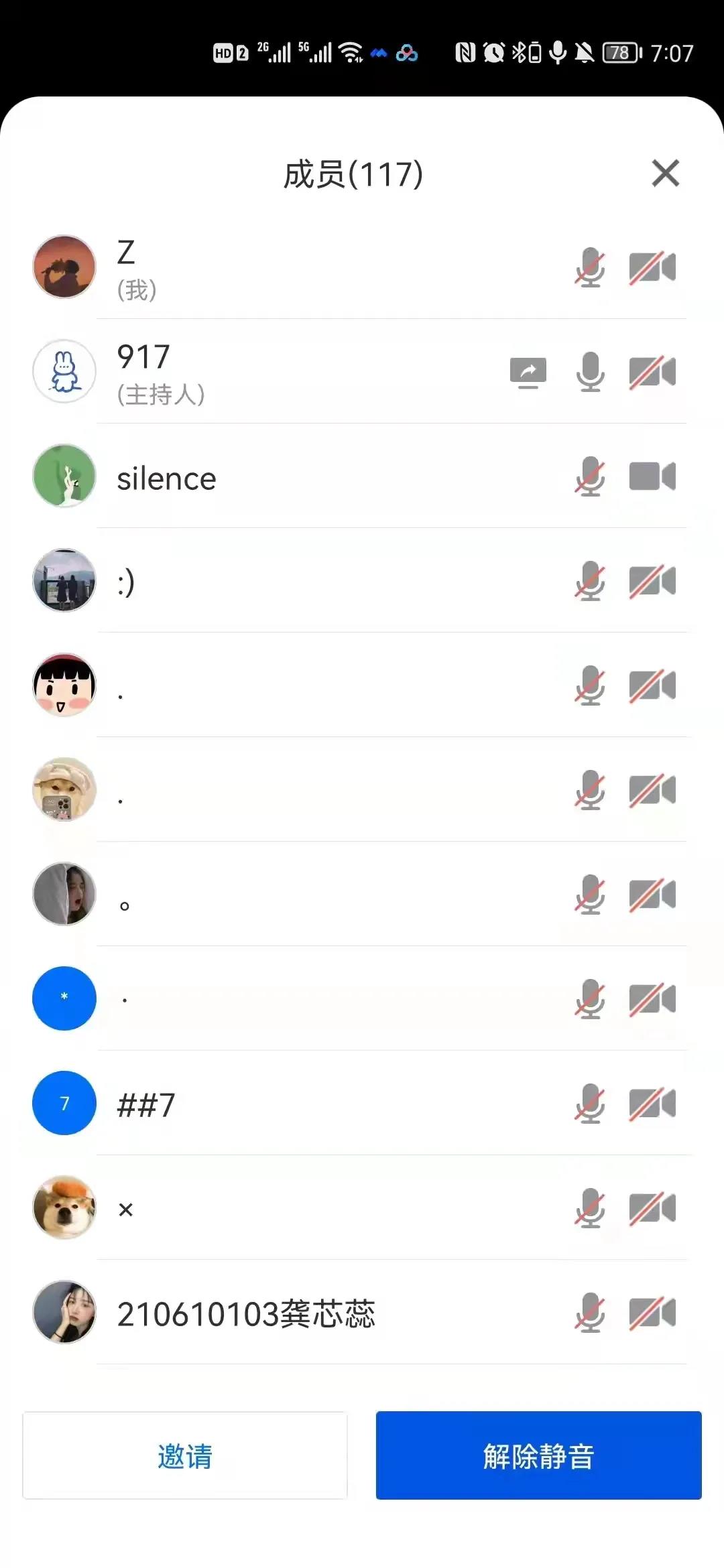Tap the camera icon beside silence

tap(652, 477)
